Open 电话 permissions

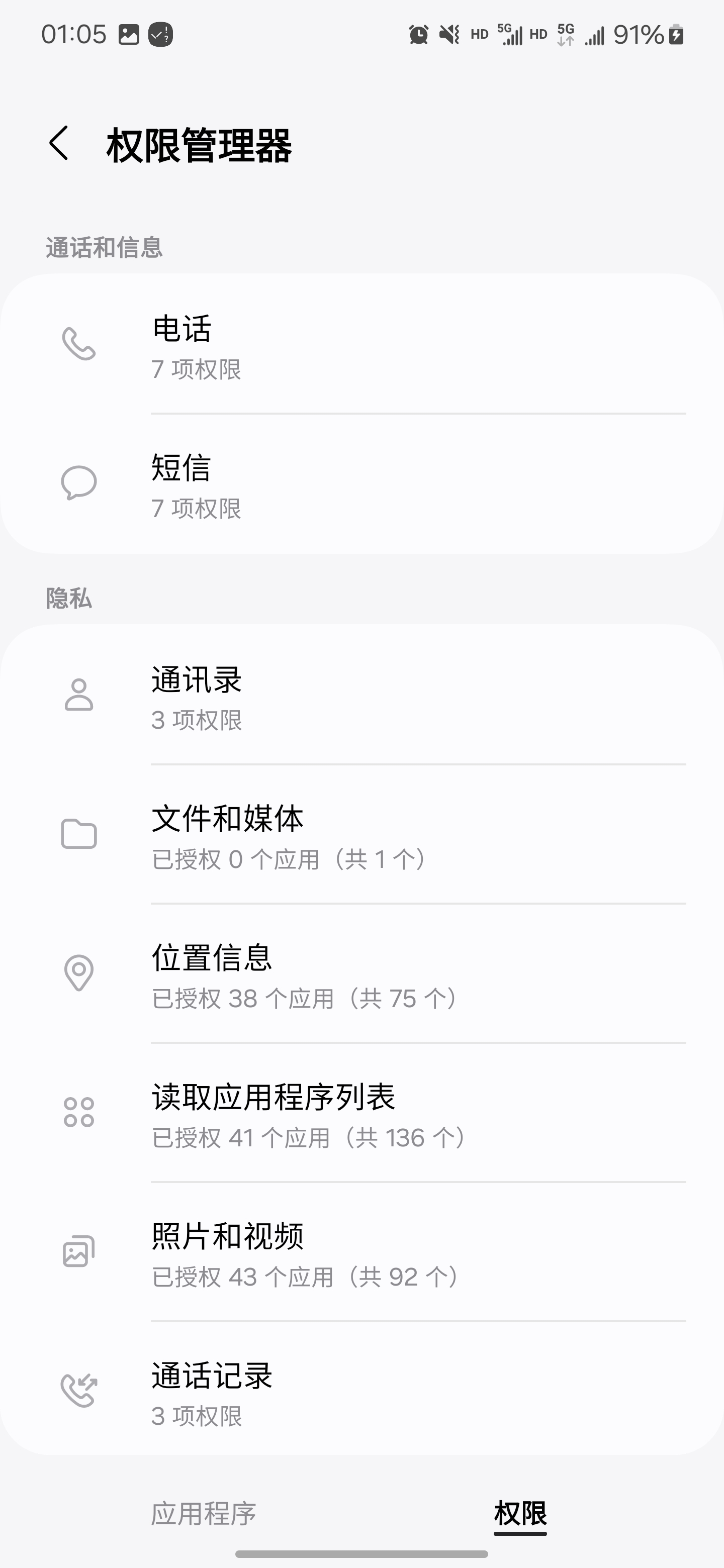click(361, 345)
